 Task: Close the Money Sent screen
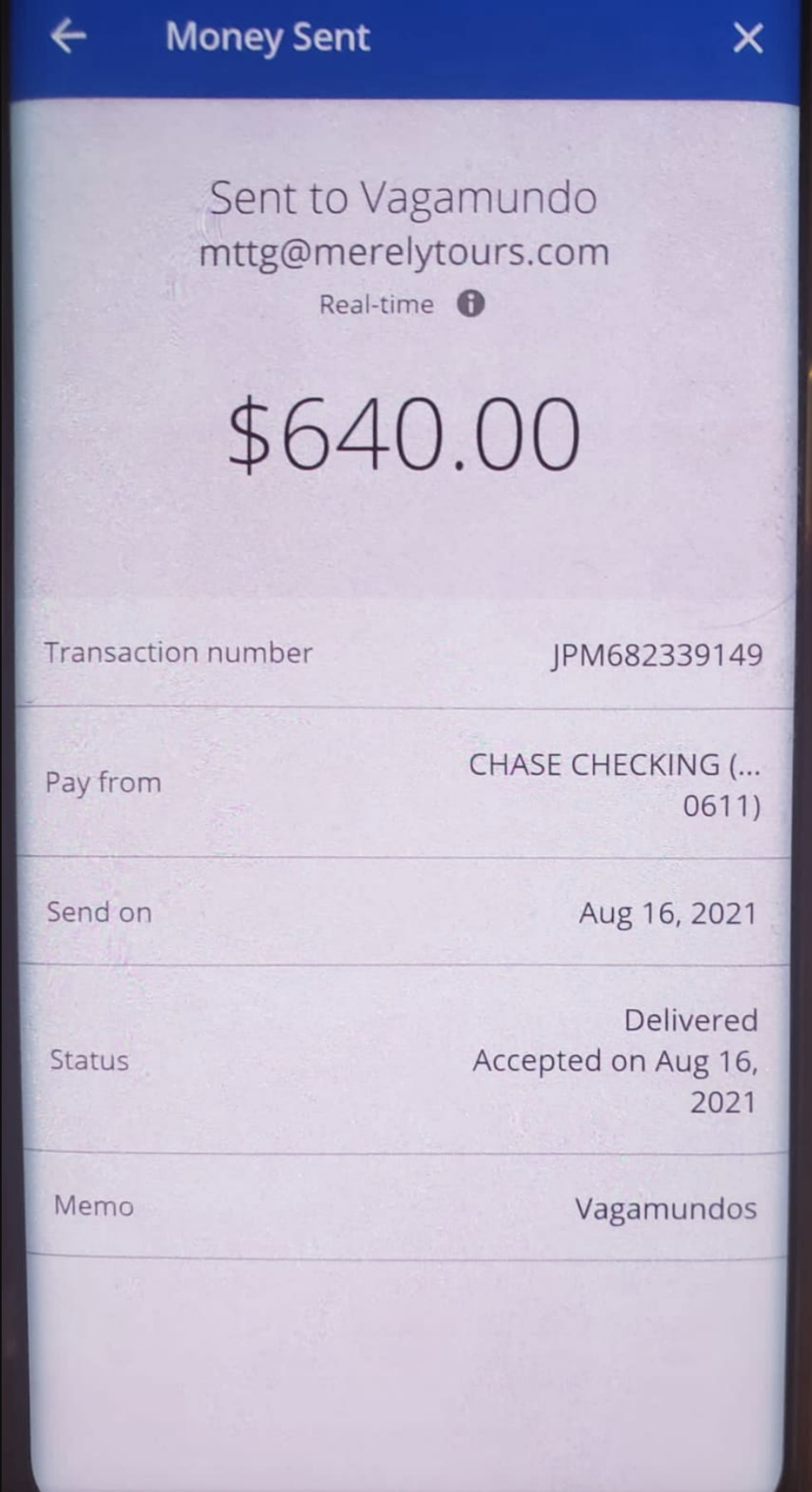(x=748, y=38)
